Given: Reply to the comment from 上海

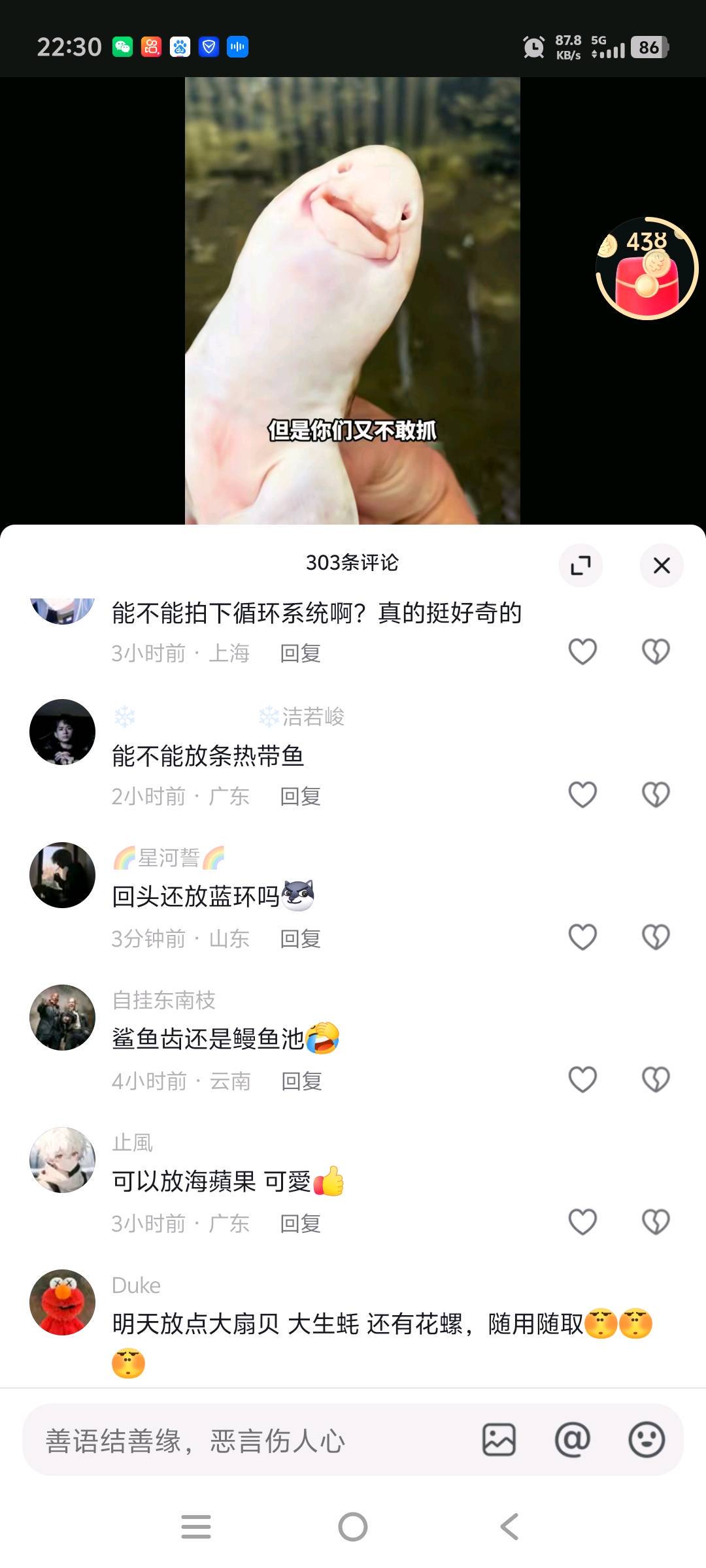Looking at the screenshot, I should pos(300,653).
